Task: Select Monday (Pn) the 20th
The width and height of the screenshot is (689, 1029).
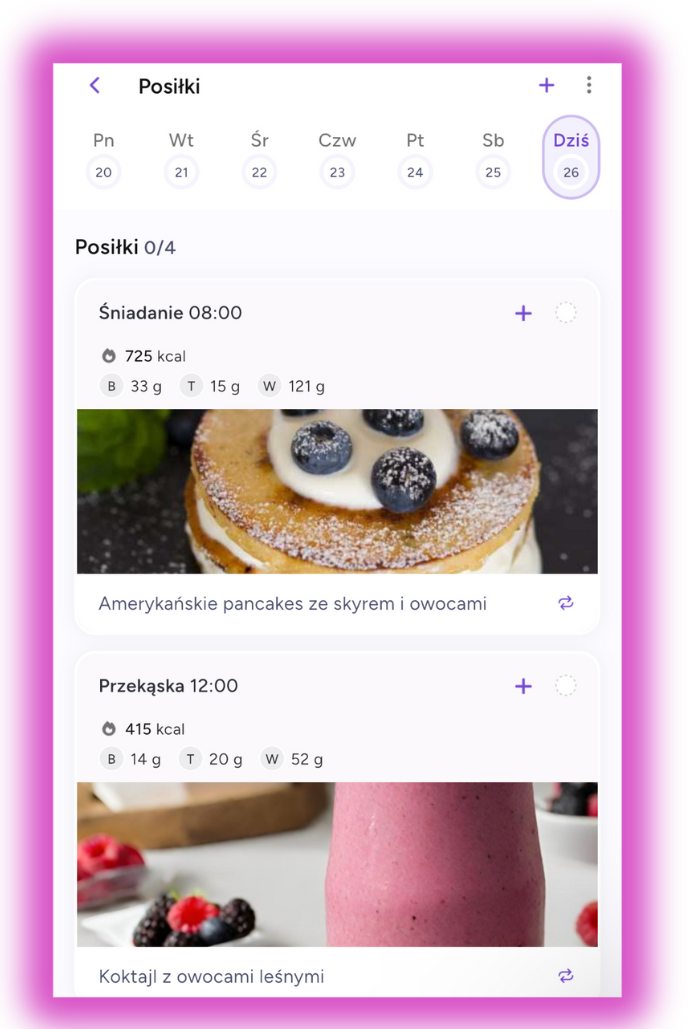Action: click(x=104, y=158)
